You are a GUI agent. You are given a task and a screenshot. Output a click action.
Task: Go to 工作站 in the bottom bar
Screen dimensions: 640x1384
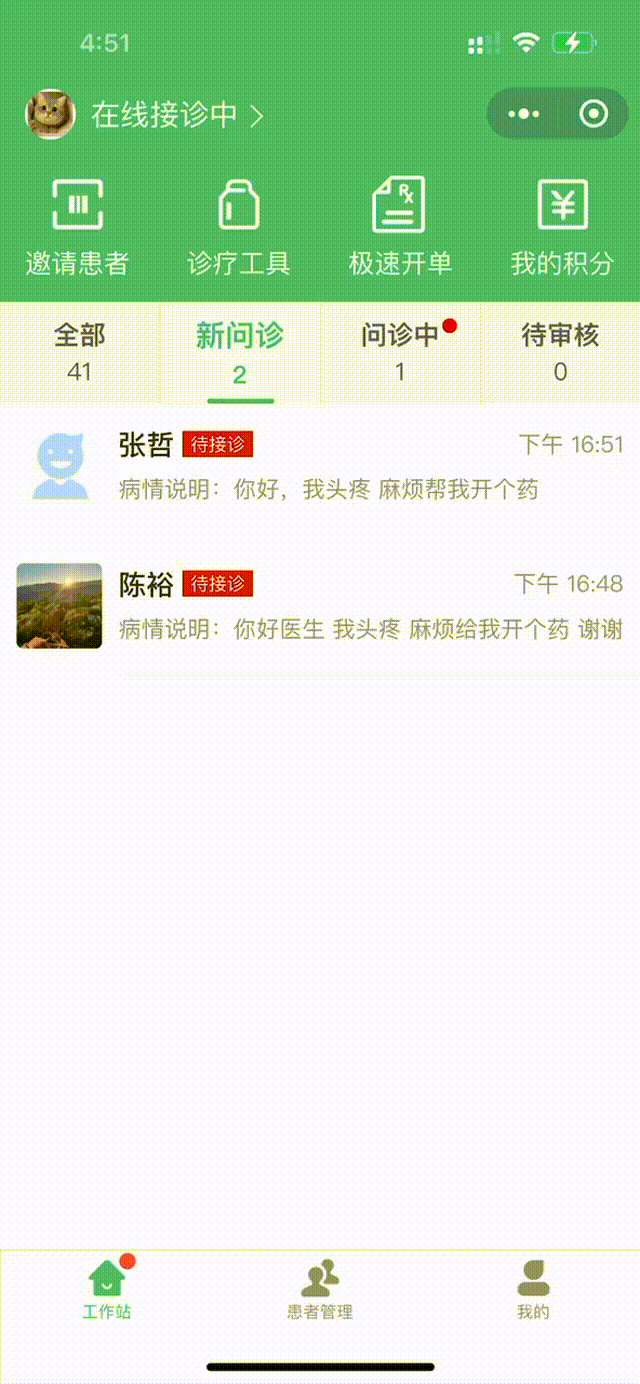click(107, 1289)
